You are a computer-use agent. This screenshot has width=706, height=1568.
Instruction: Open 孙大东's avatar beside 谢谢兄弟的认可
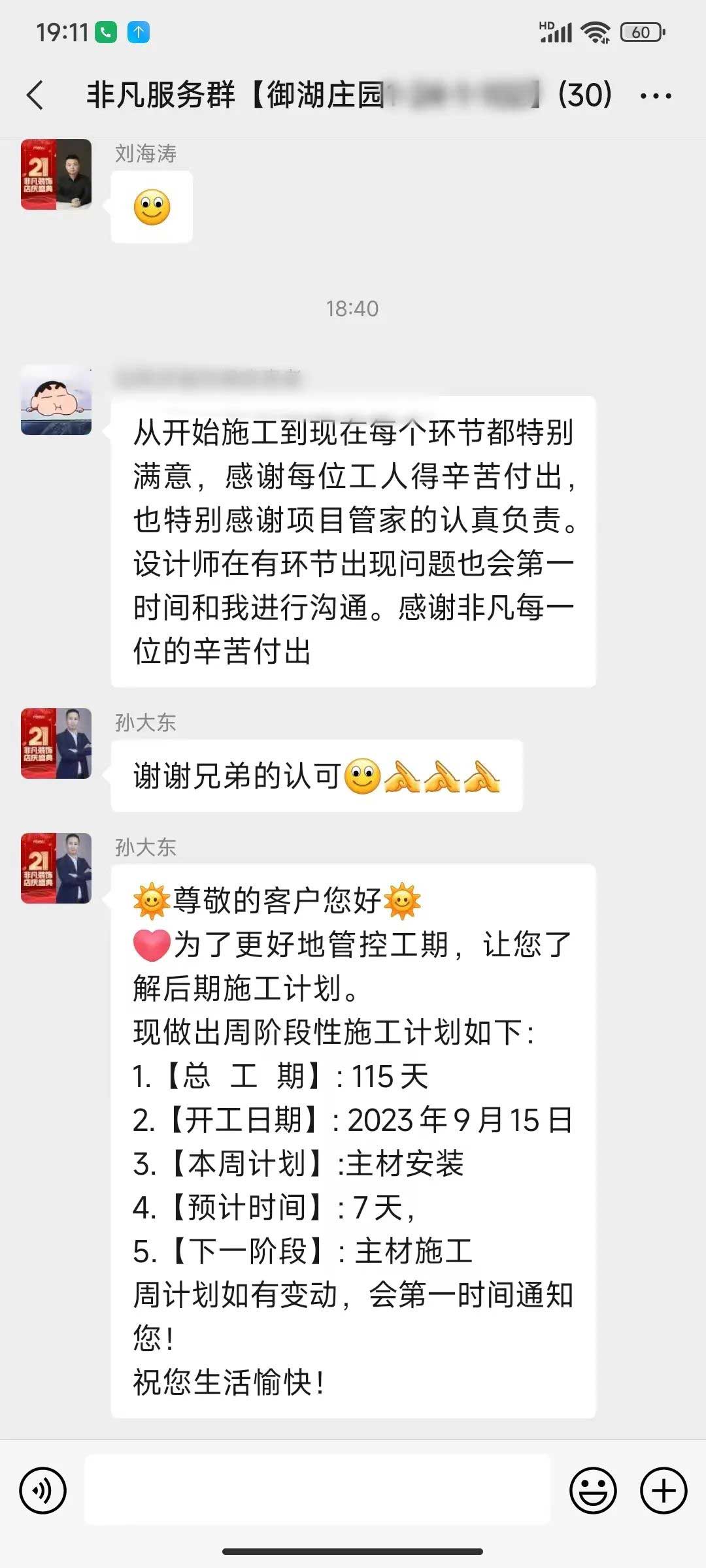click(x=56, y=743)
